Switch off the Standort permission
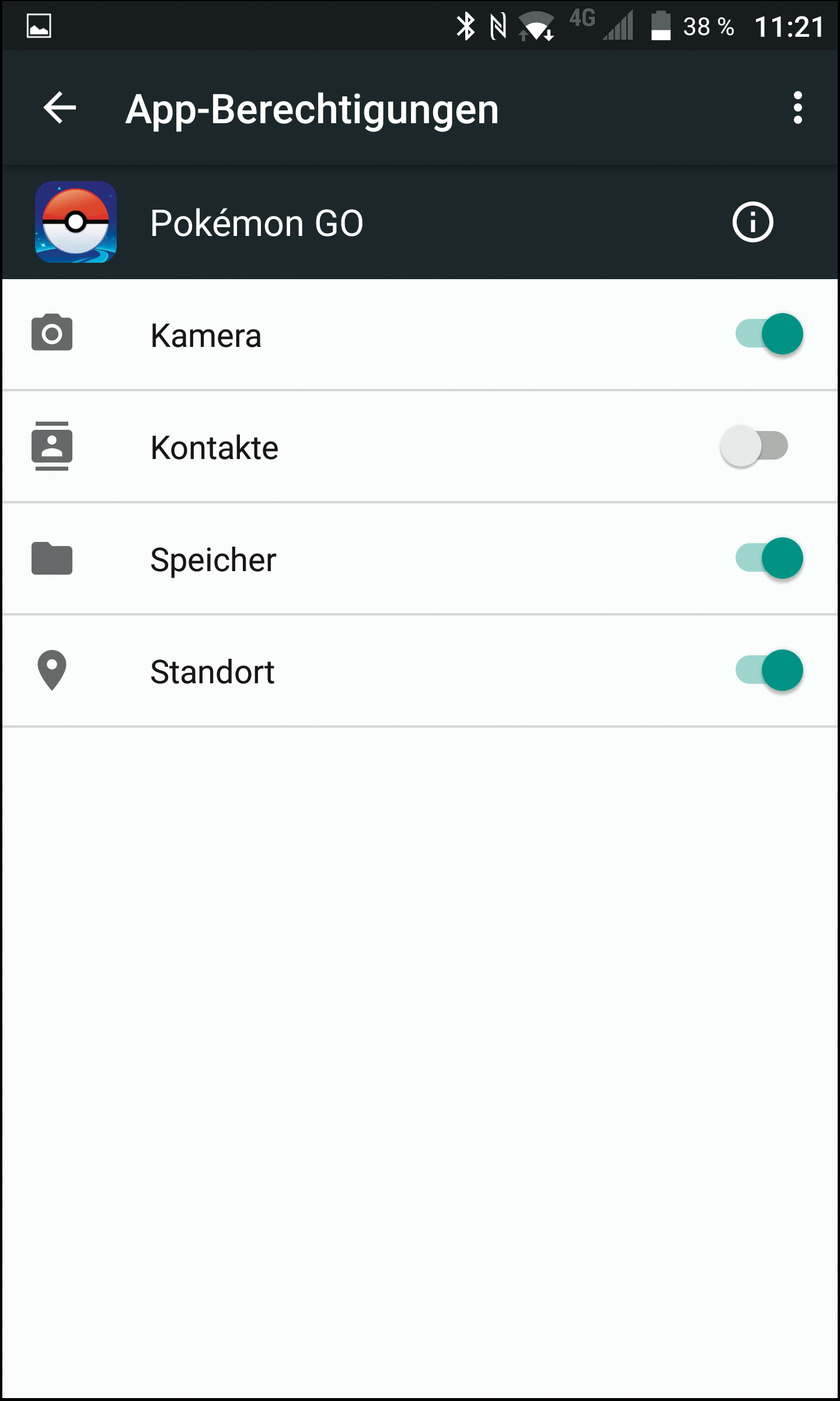 (769, 670)
